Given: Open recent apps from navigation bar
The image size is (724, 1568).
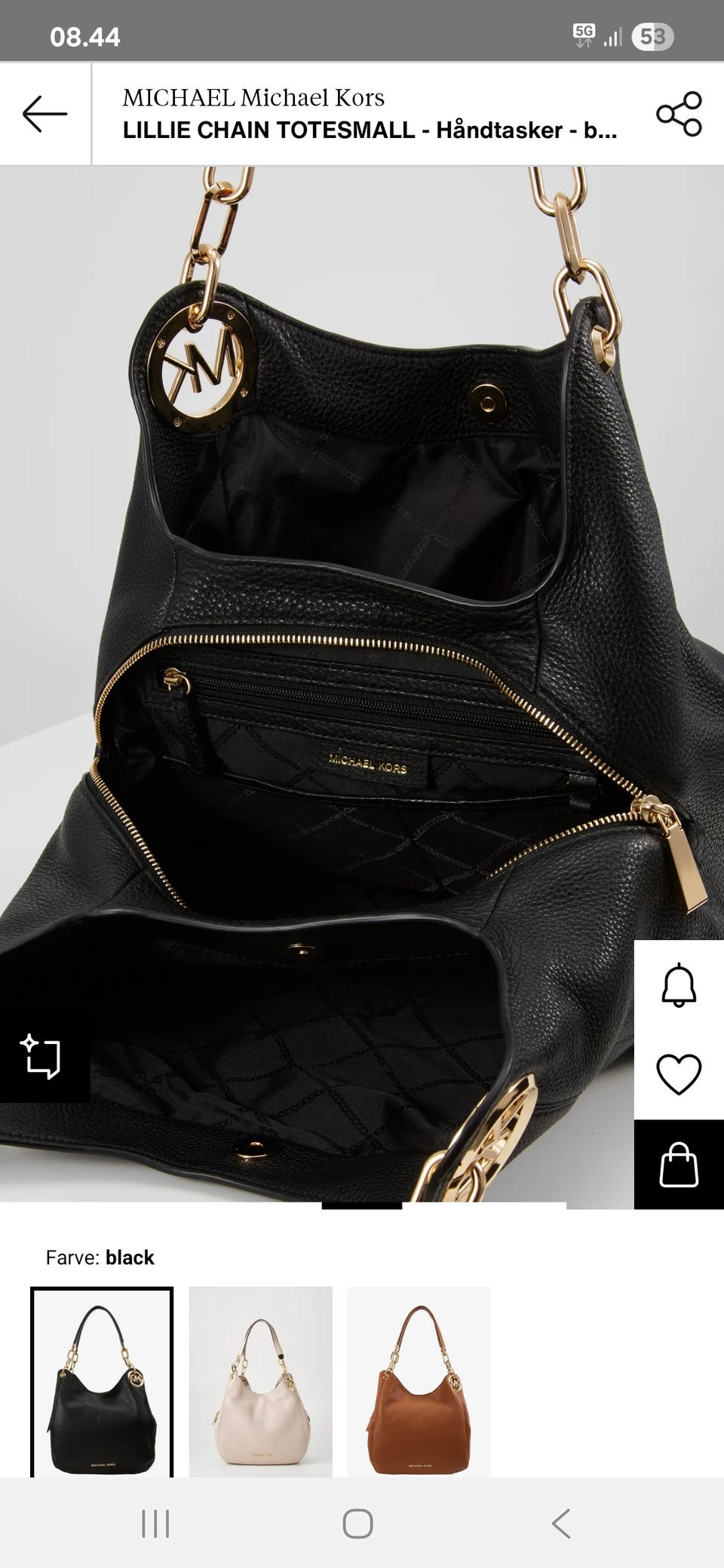Looking at the screenshot, I should coord(155,1524).
